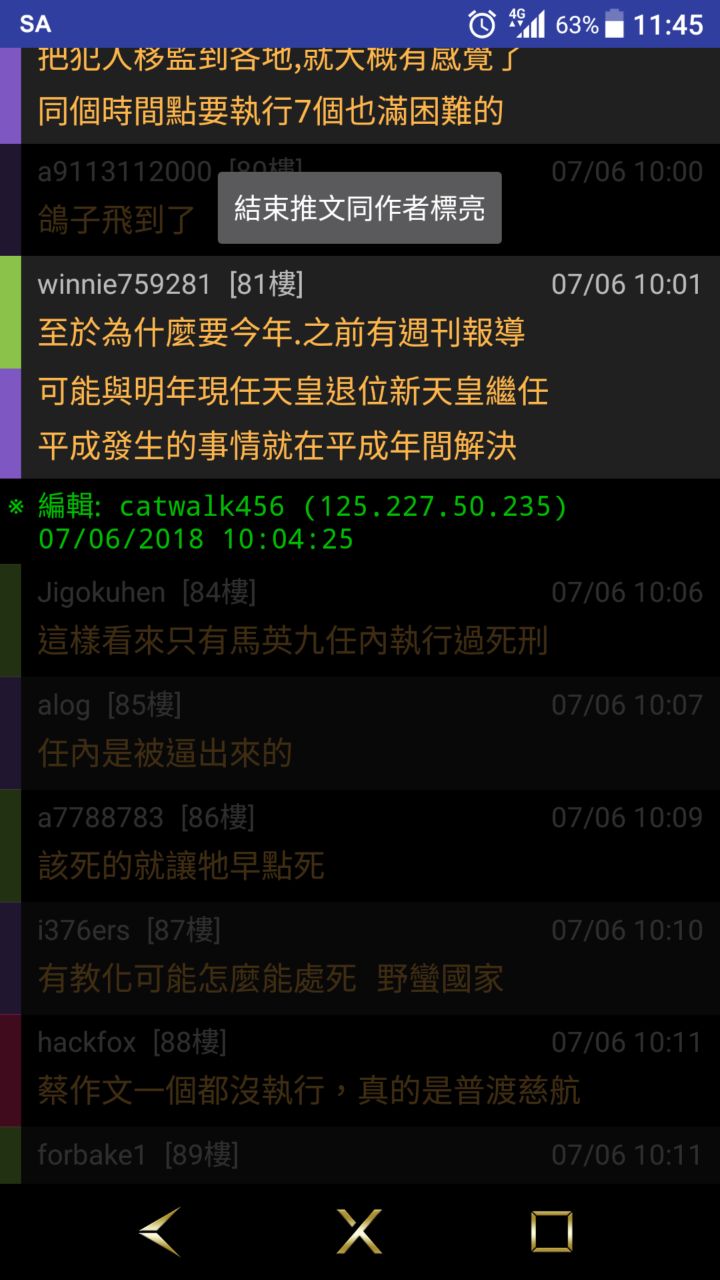Go back with the system back arrow
This screenshot has width=720, height=1280.
160,1231
